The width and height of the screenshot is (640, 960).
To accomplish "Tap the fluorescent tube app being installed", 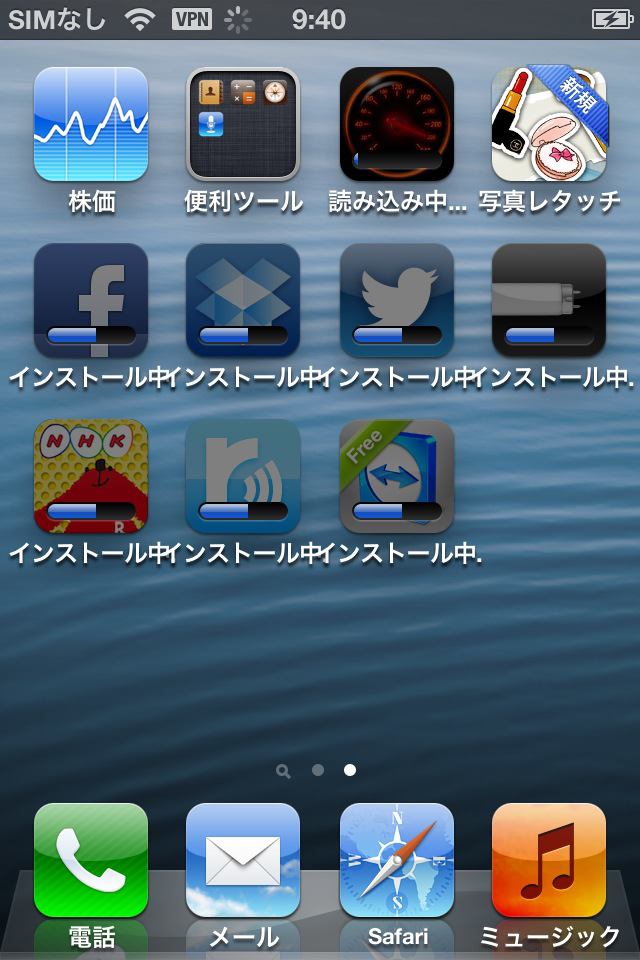I will (x=549, y=300).
